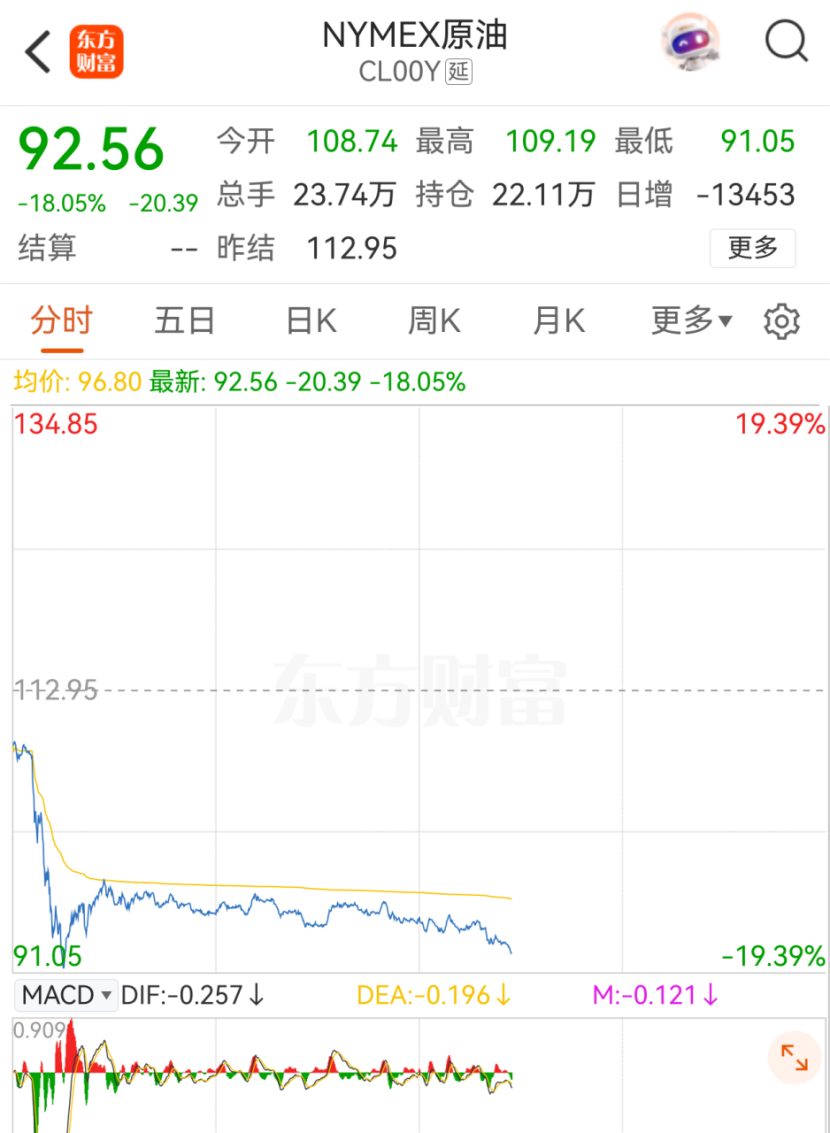The image size is (830, 1133).
Task: Open the search magnifier icon
Action: click(786, 43)
